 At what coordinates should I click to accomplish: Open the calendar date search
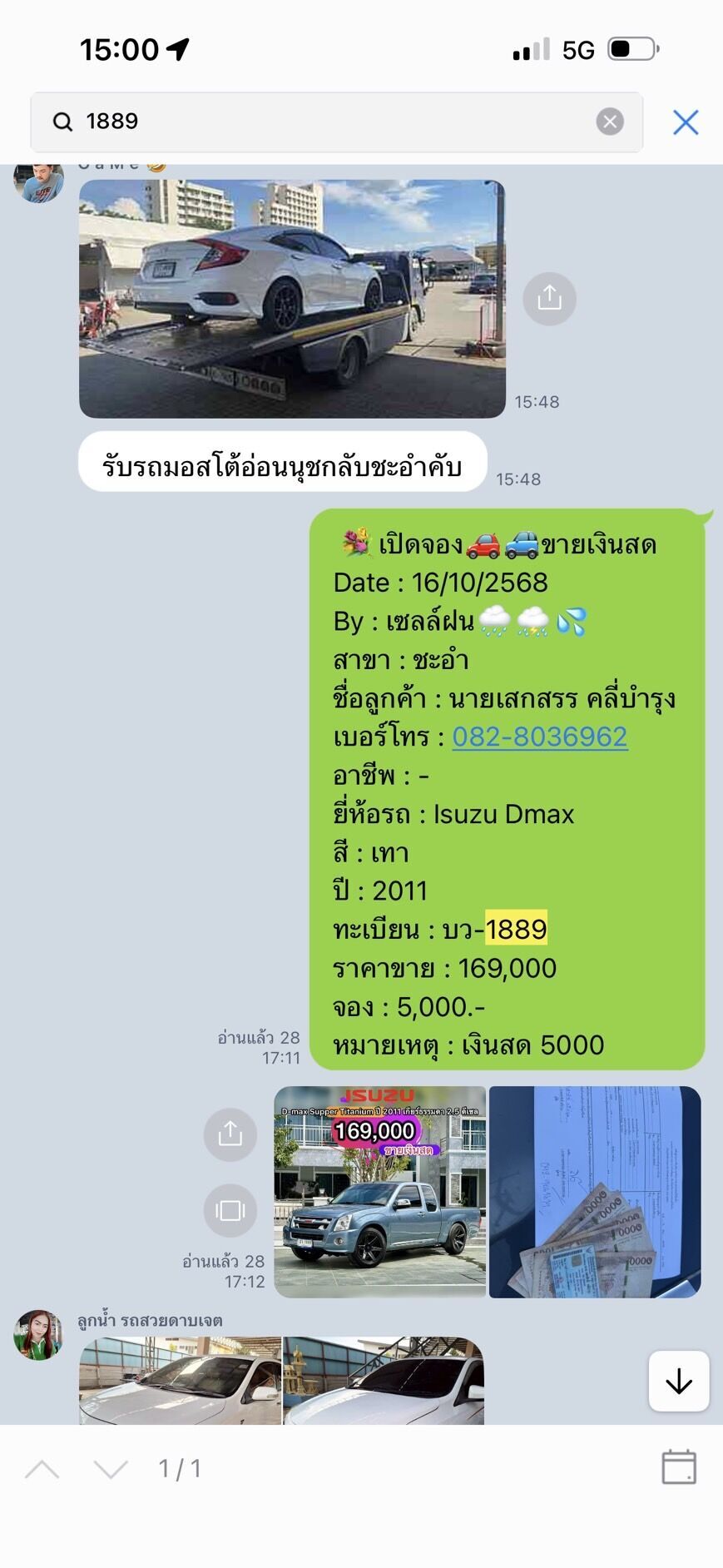click(x=679, y=1466)
